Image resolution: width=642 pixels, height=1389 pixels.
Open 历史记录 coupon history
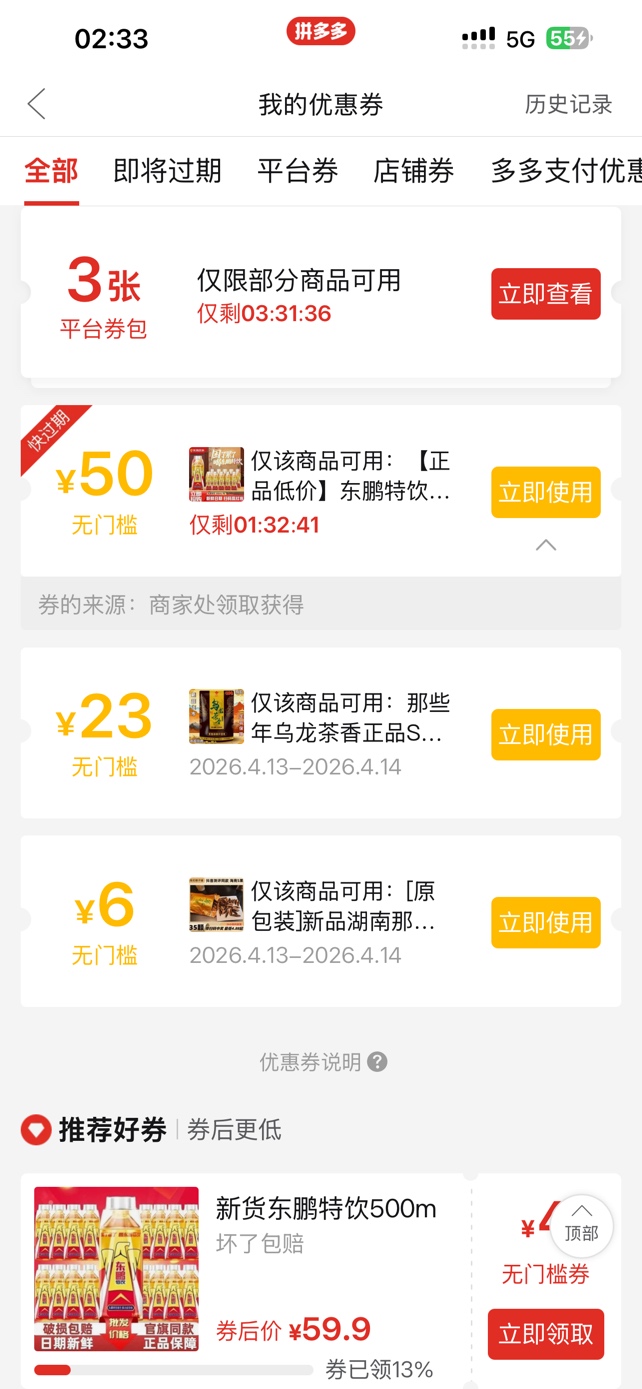point(568,104)
